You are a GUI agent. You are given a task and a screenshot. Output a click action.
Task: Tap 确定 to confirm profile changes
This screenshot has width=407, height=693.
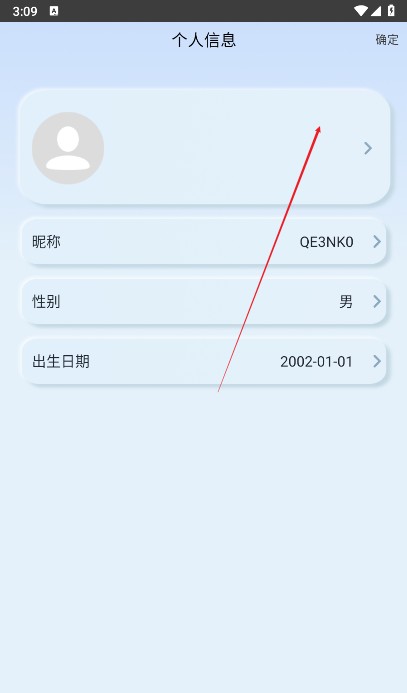(387, 40)
